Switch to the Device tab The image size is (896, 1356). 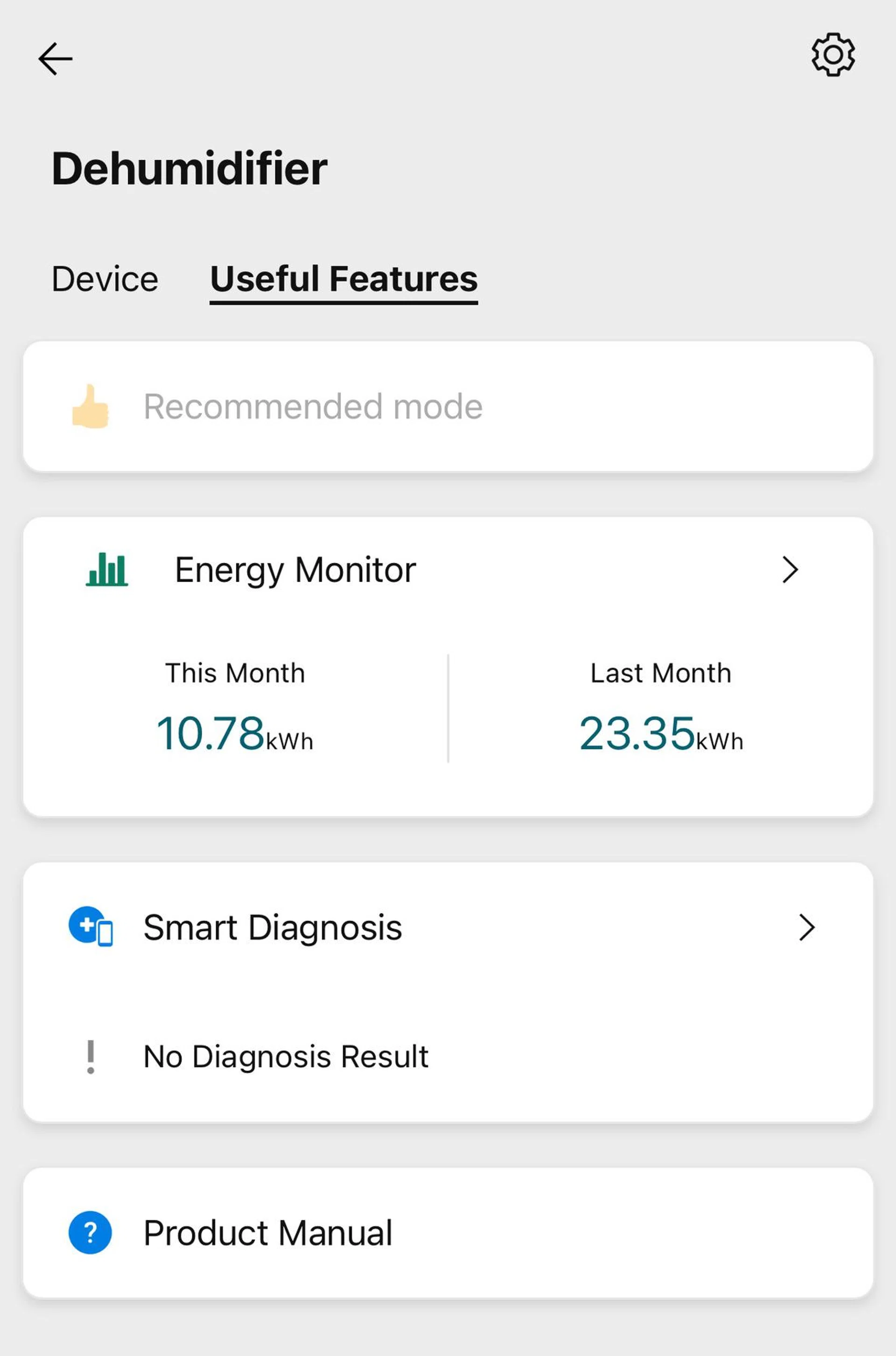pyautogui.click(x=105, y=280)
